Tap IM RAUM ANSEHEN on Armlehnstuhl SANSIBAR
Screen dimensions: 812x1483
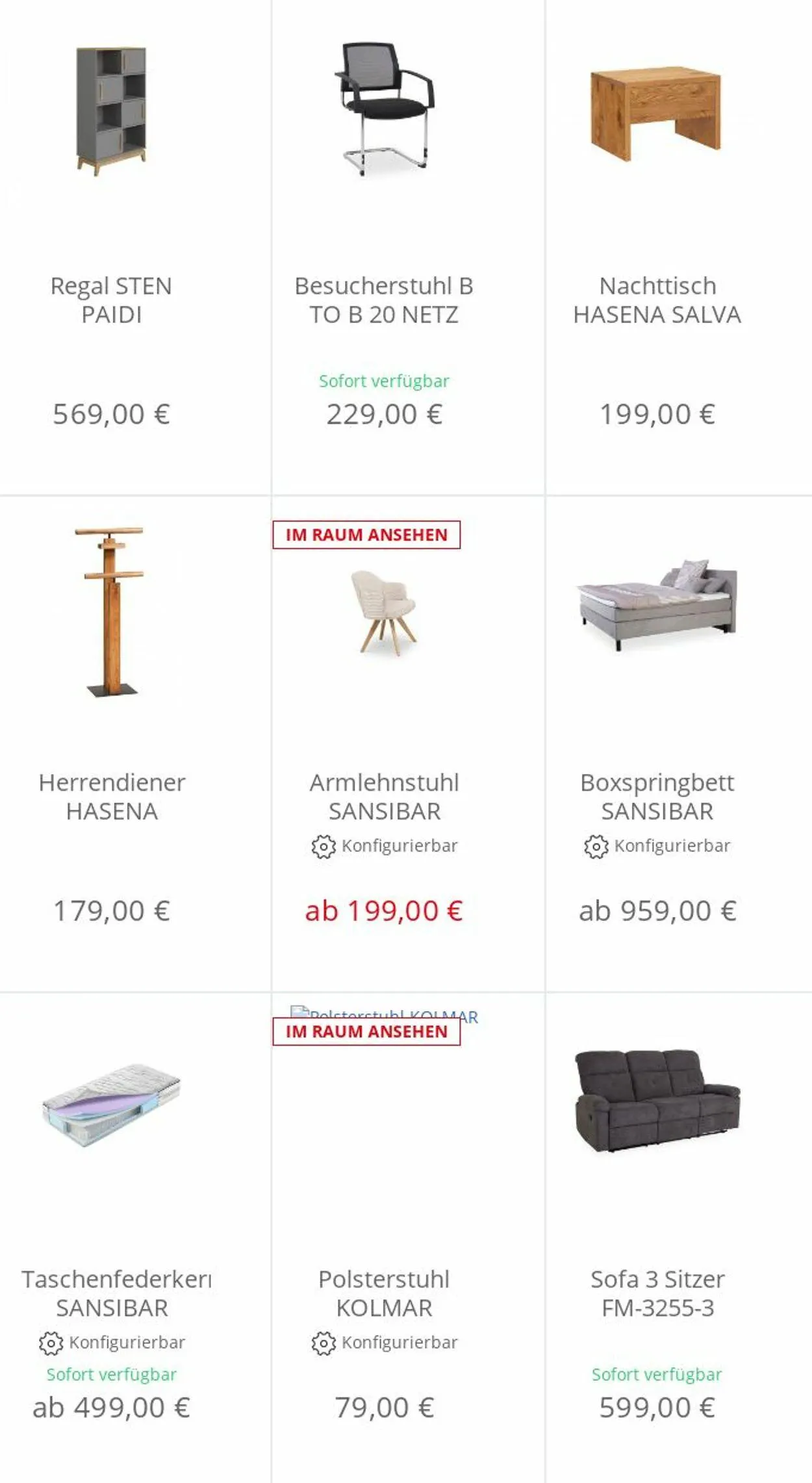pyautogui.click(x=366, y=535)
